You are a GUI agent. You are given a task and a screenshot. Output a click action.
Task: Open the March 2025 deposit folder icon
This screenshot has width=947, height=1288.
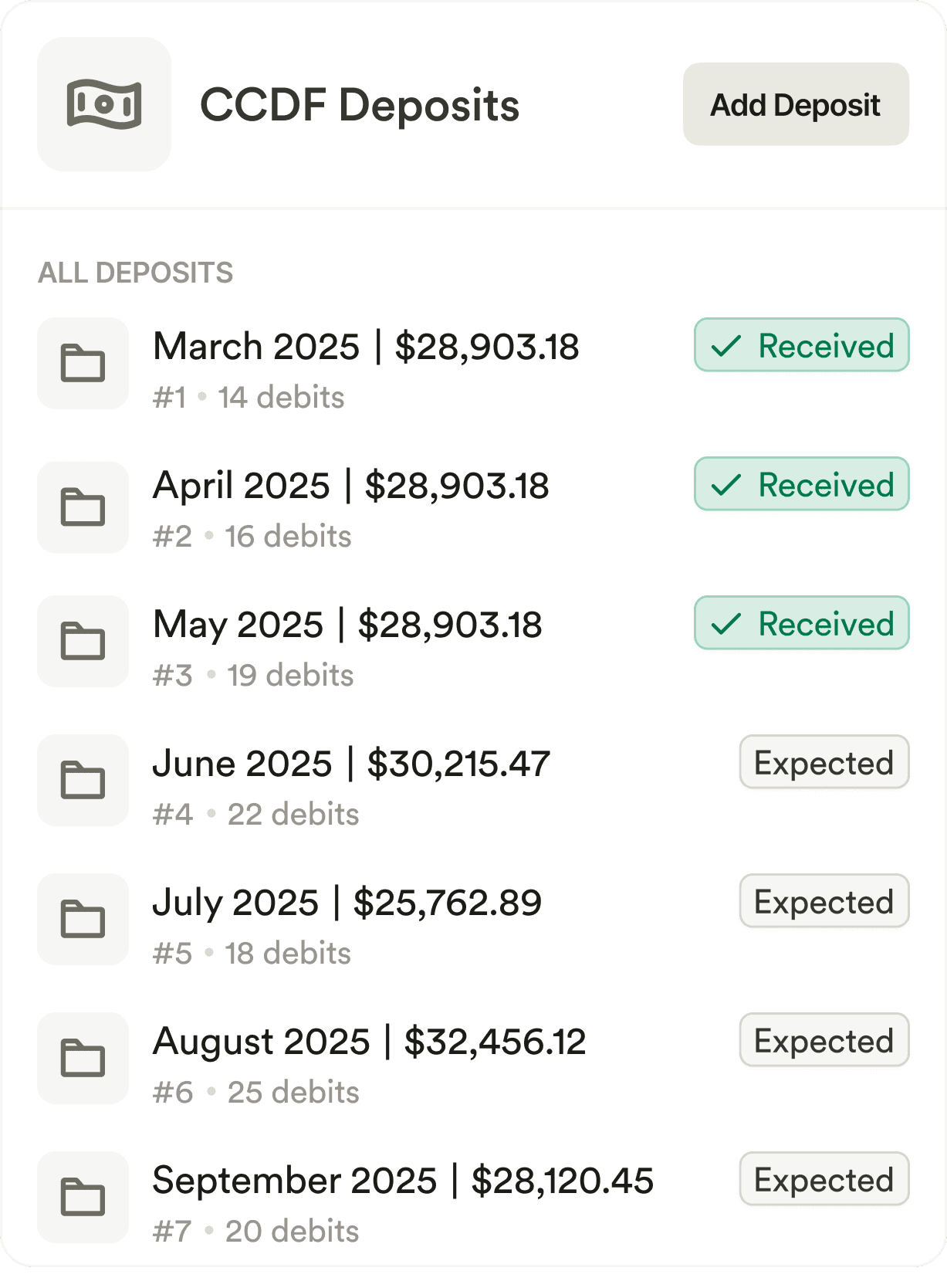point(83,363)
